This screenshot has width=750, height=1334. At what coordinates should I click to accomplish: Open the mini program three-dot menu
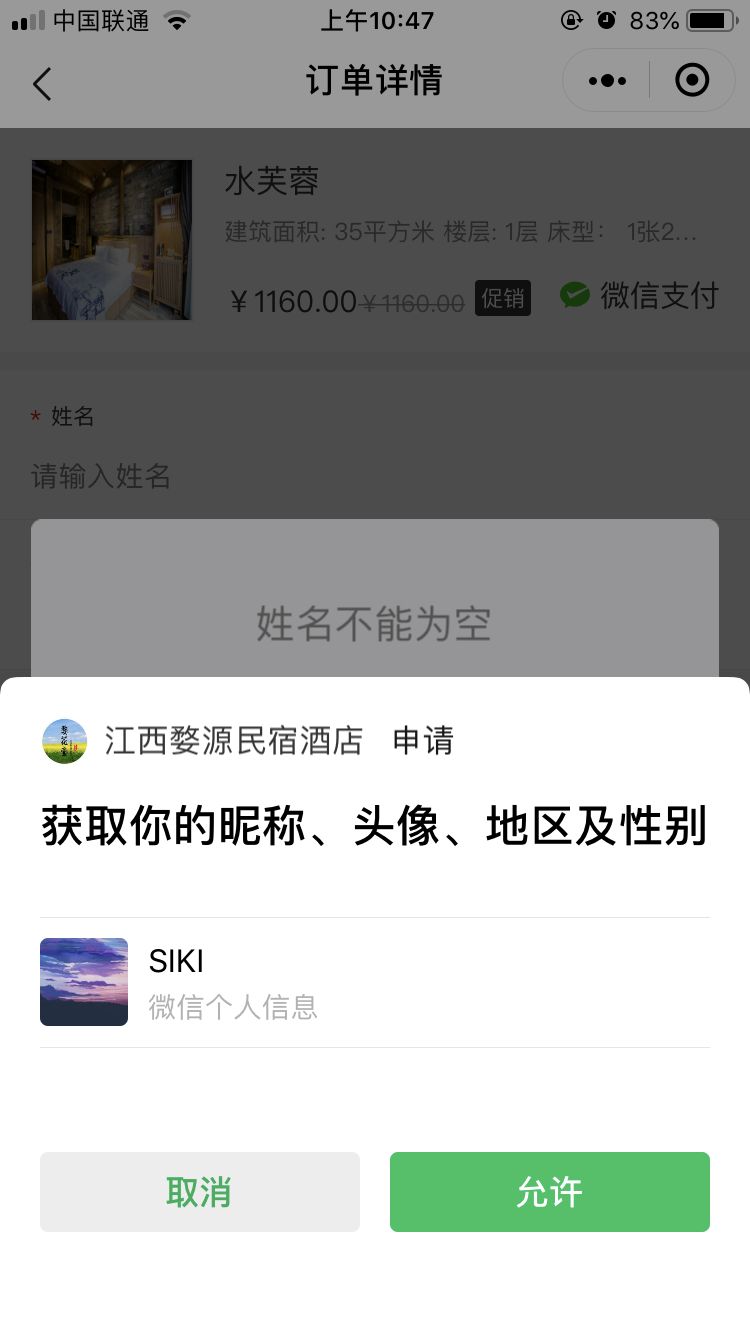(x=607, y=81)
